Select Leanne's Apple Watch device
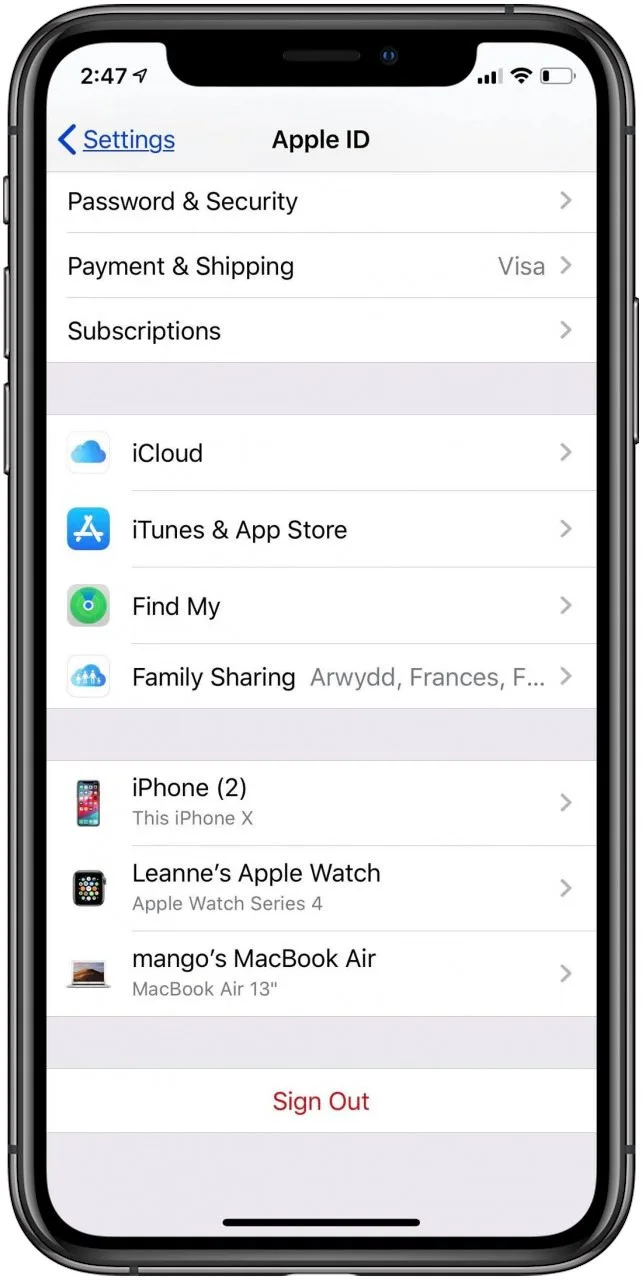 tap(320, 887)
